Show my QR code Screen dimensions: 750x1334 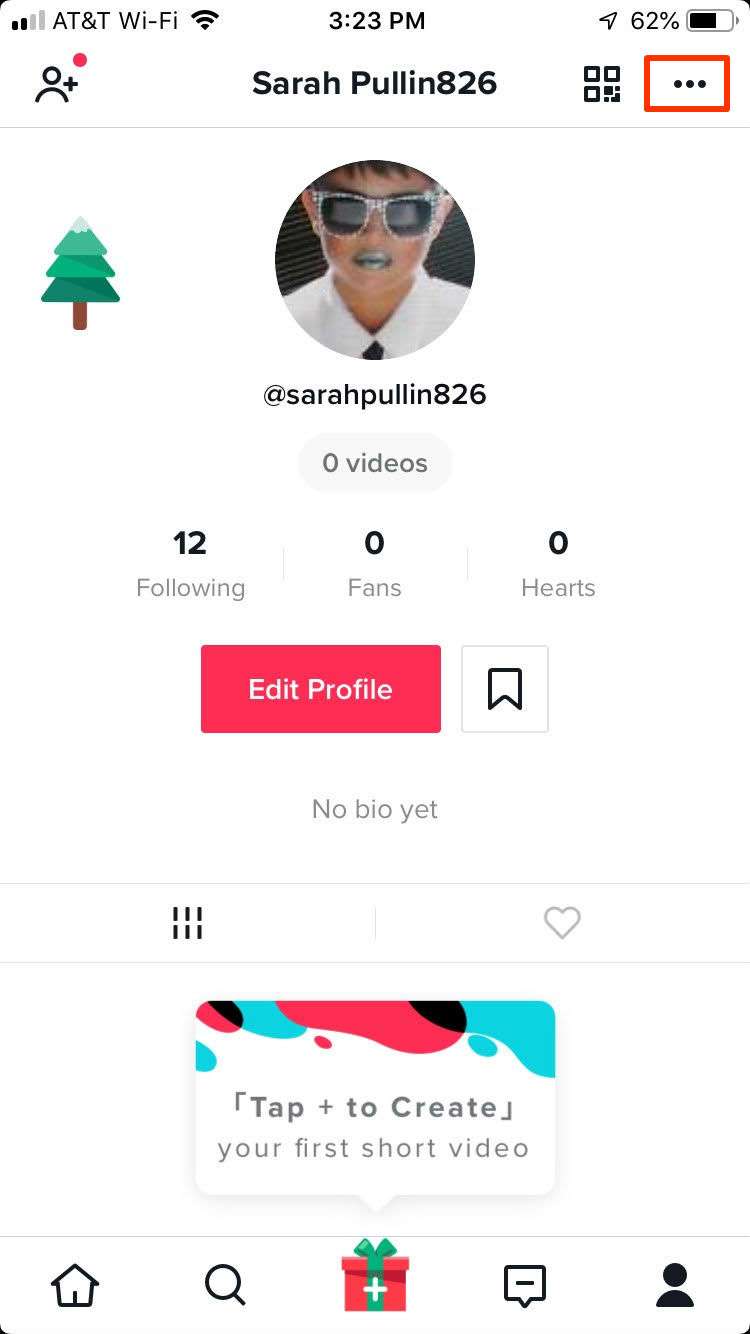[x=602, y=84]
